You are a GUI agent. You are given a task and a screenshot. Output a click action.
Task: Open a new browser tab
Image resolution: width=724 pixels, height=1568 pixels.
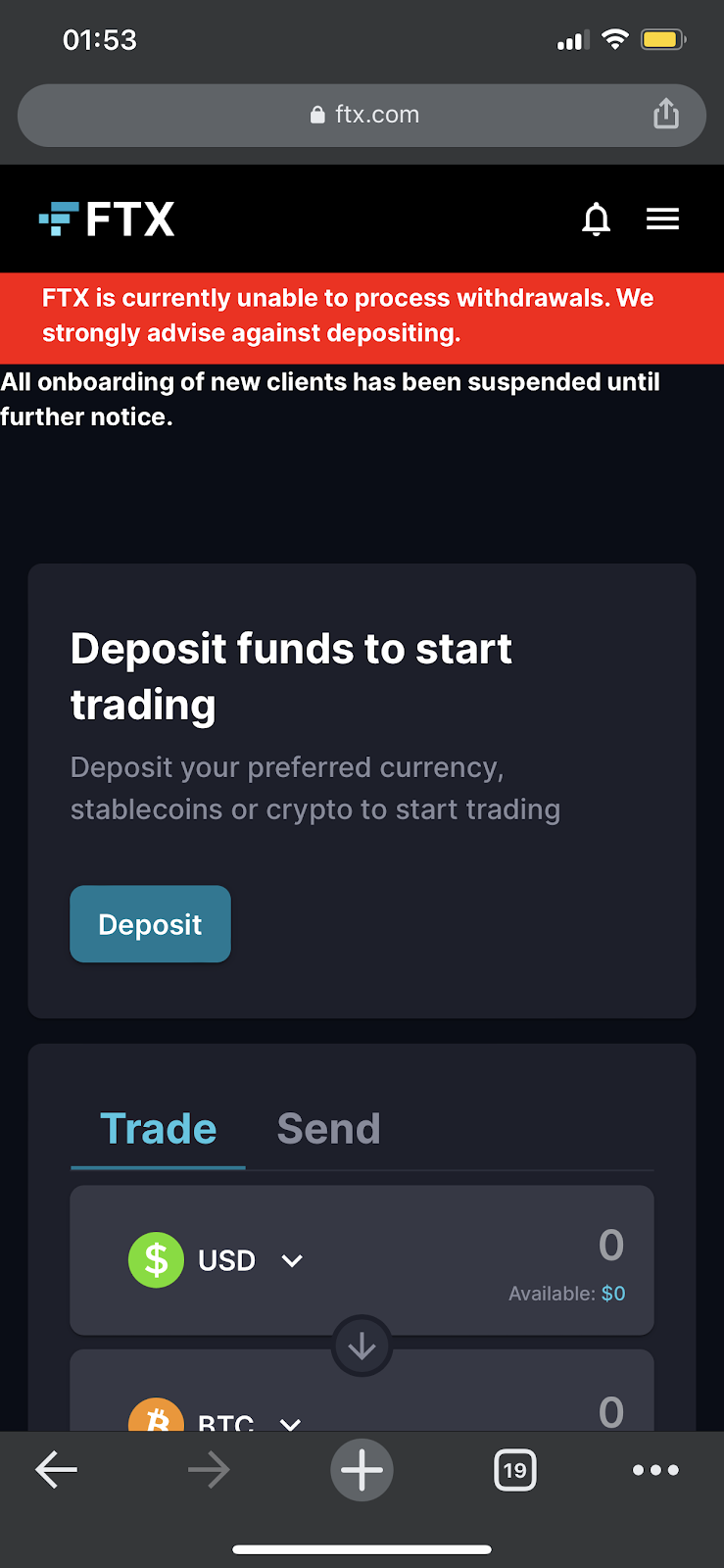point(362,1469)
